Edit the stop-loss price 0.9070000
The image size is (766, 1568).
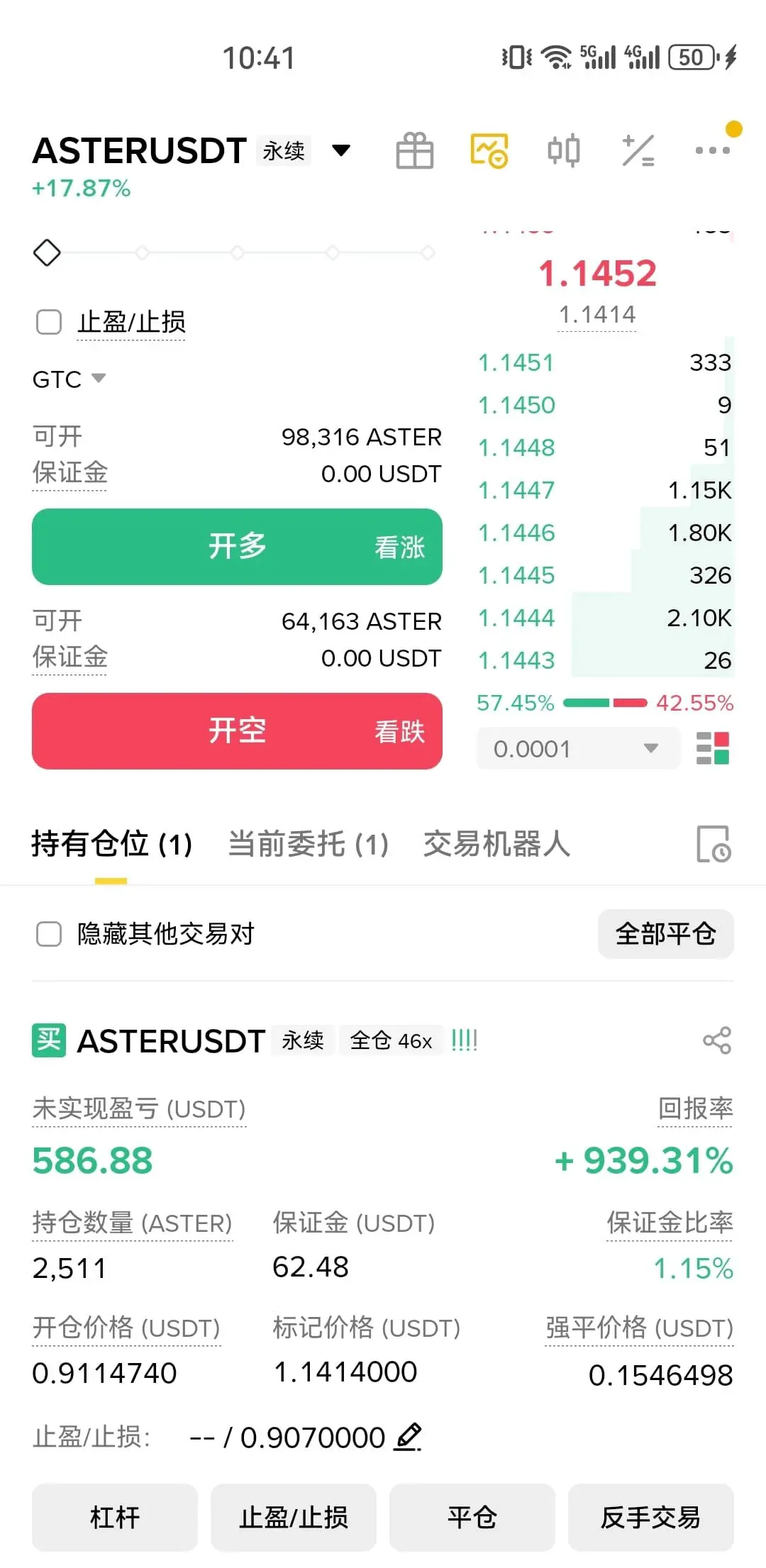click(409, 1437)
